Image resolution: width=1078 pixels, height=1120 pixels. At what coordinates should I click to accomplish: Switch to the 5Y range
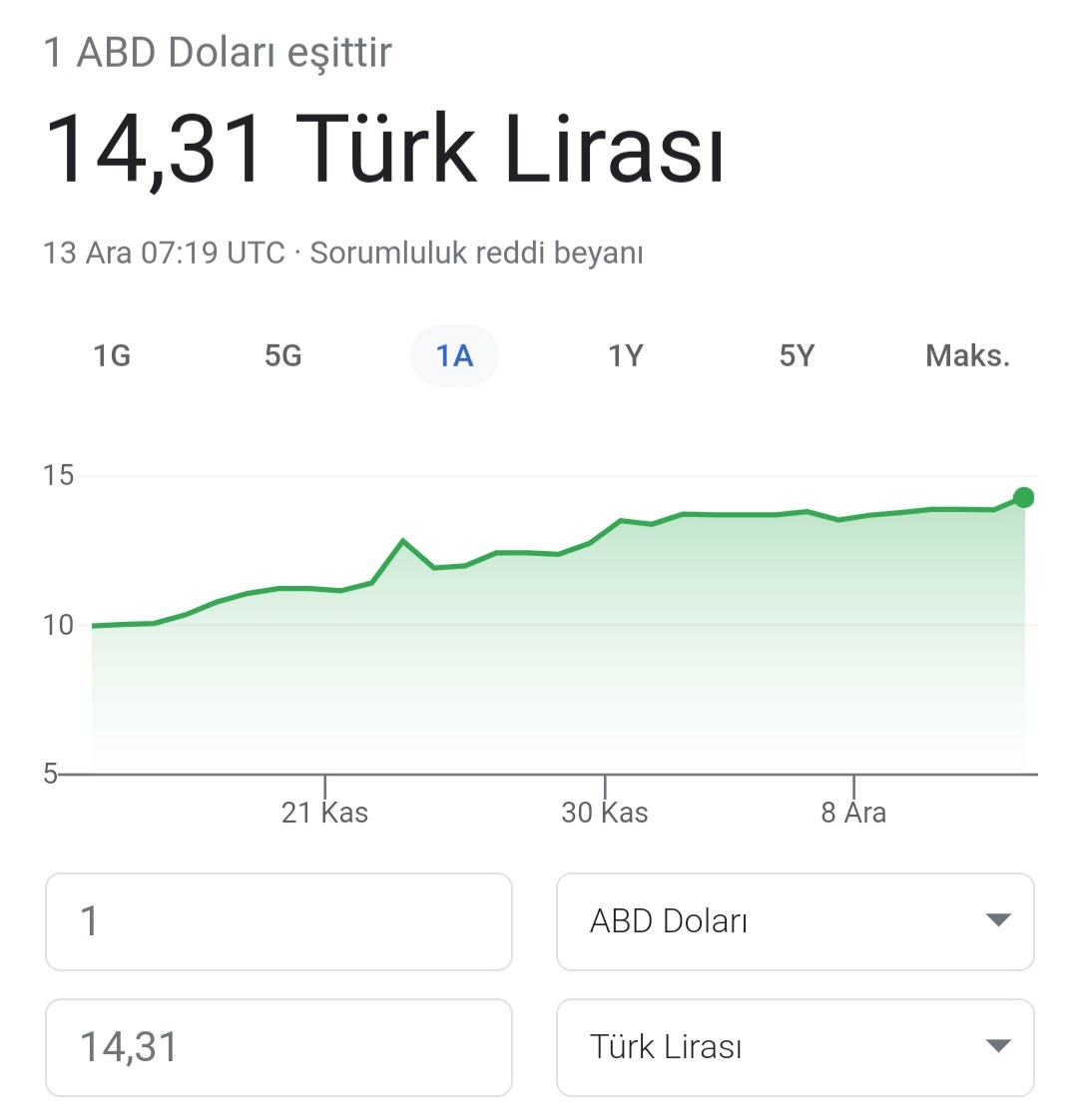(x=797, y=355)
